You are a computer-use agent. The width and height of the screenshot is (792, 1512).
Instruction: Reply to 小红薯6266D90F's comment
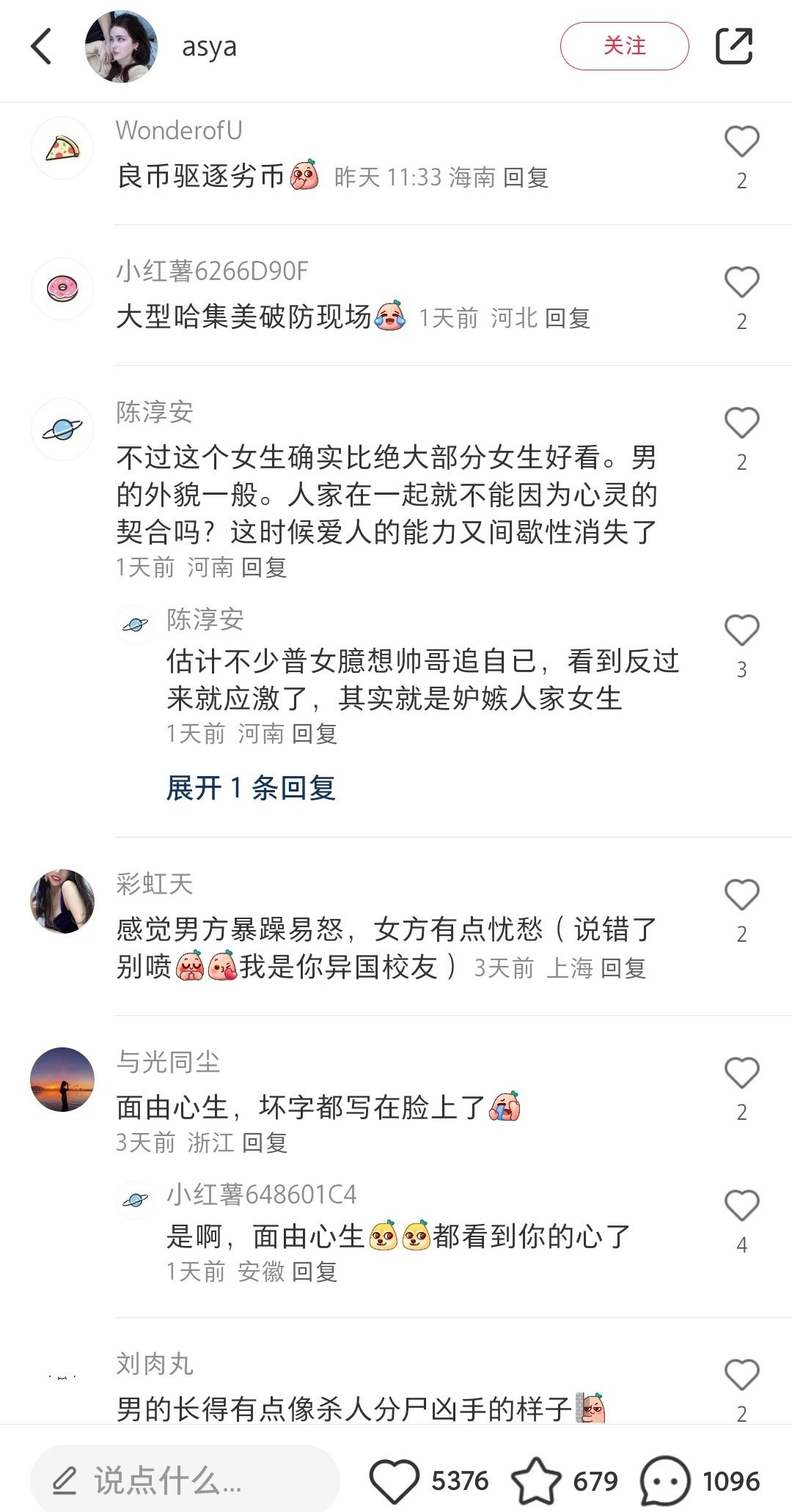(x=568, y=318)
